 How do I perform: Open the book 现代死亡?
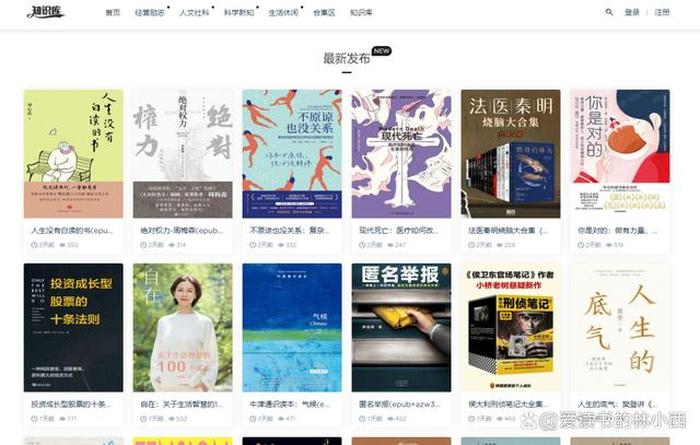[x=401, y=154]
